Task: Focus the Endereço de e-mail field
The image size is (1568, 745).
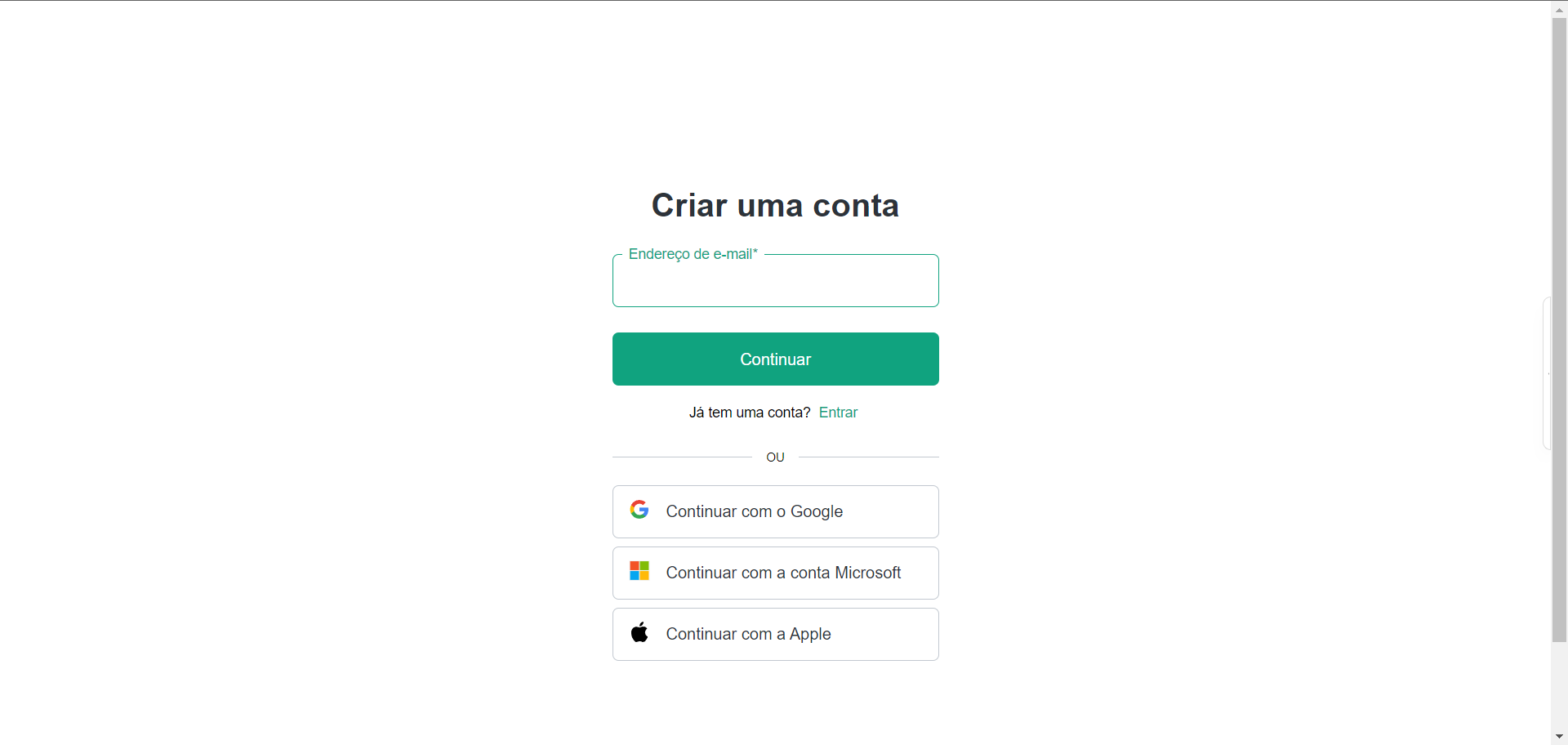Action: point(775,282)
